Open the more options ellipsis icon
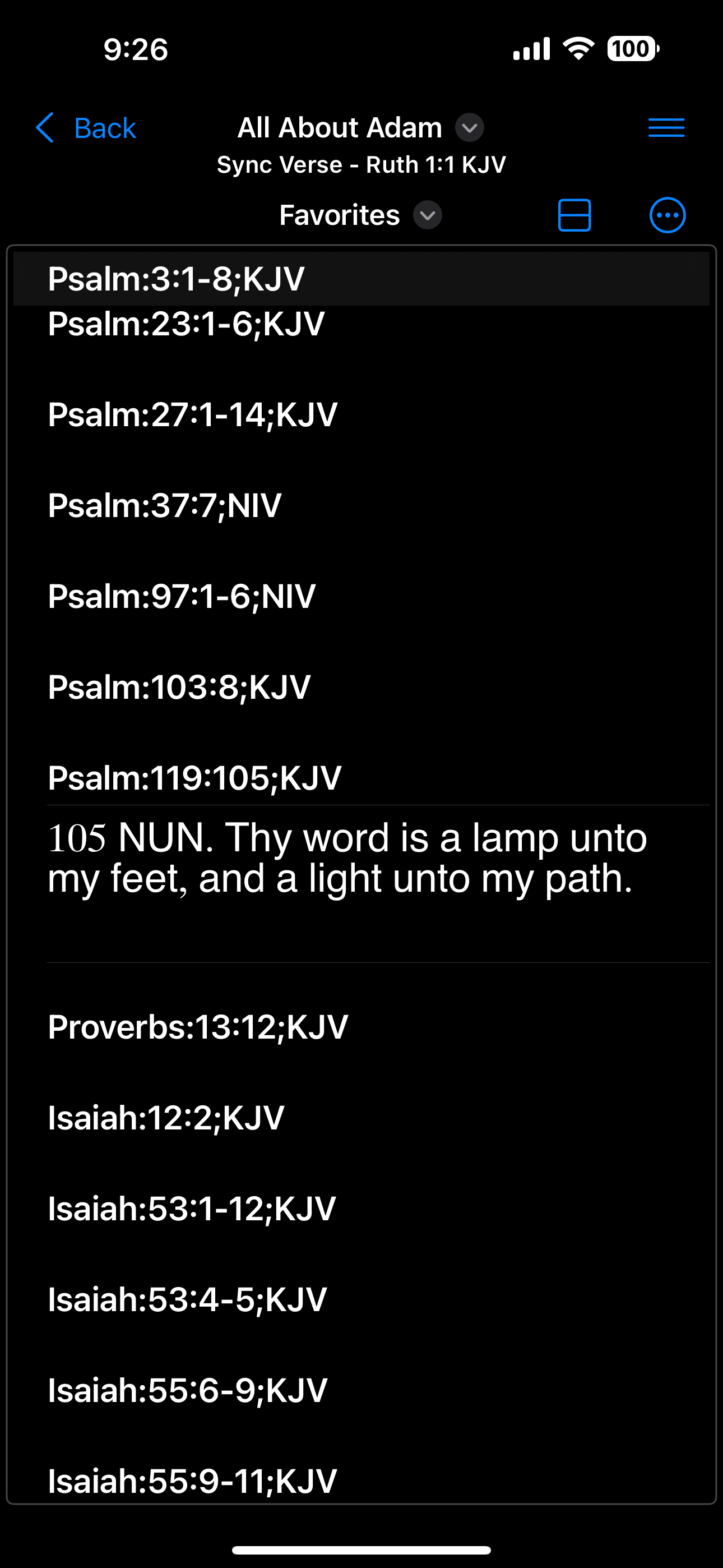 pyautogui.click(x=668, y=215)
